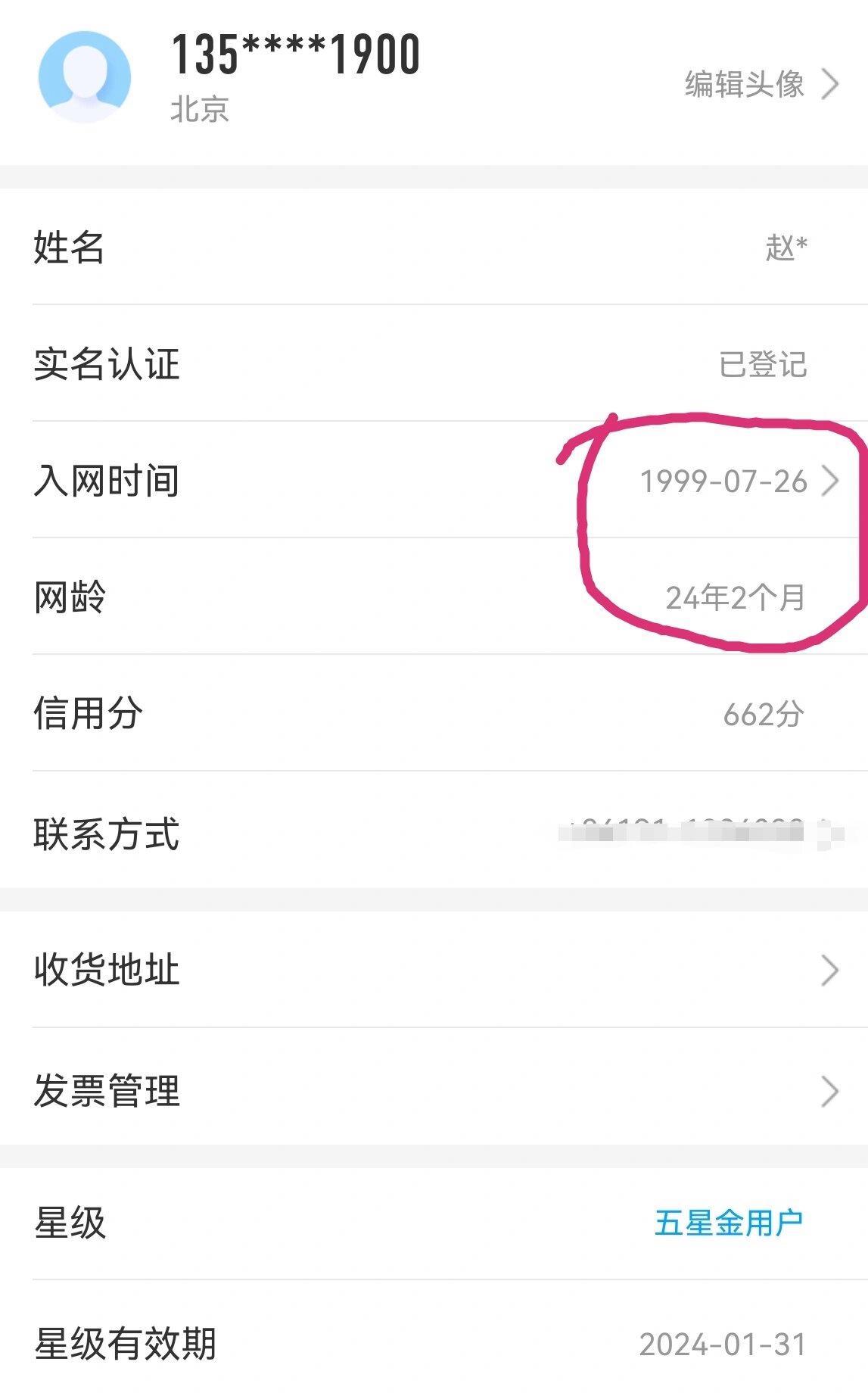The image size is (868, 1393).
Task: Select the 姓名 row showing 赵*
Action: 434,246
